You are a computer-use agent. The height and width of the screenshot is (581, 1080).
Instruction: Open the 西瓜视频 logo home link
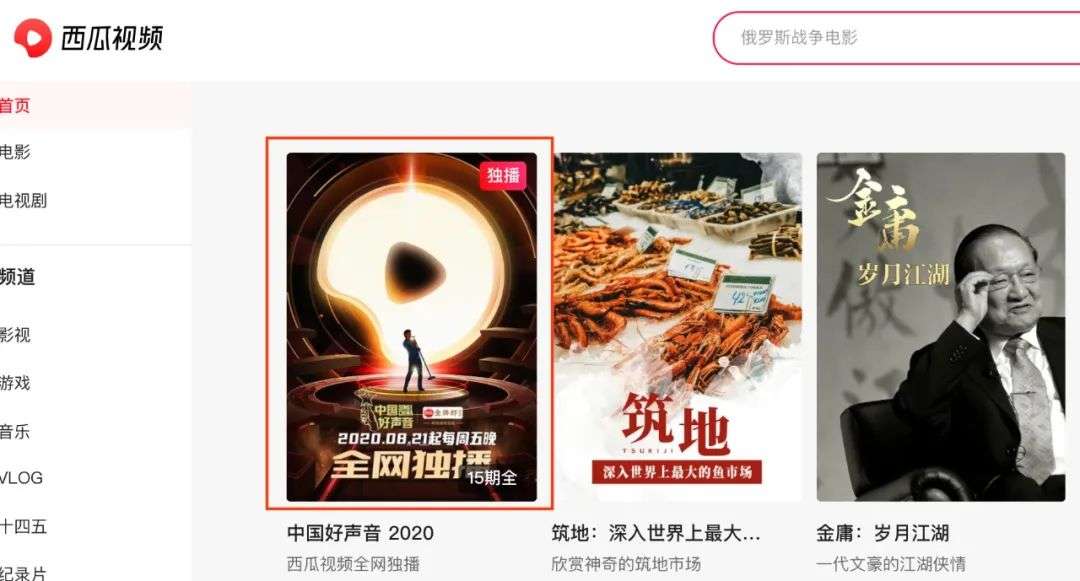pyautogui.click(x=88, y=38)
